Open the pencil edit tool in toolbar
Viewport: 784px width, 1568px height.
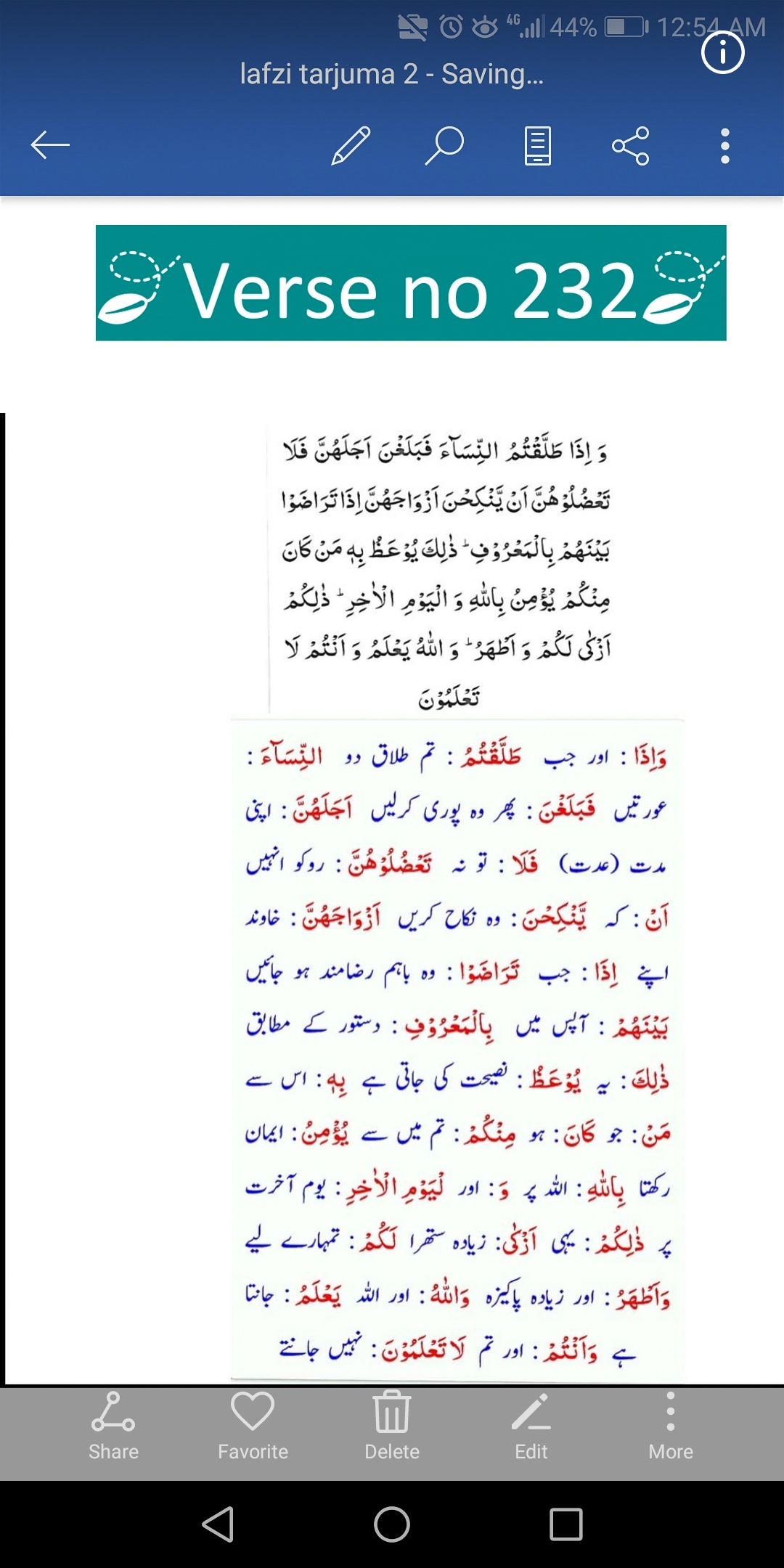tap(351, 145)
